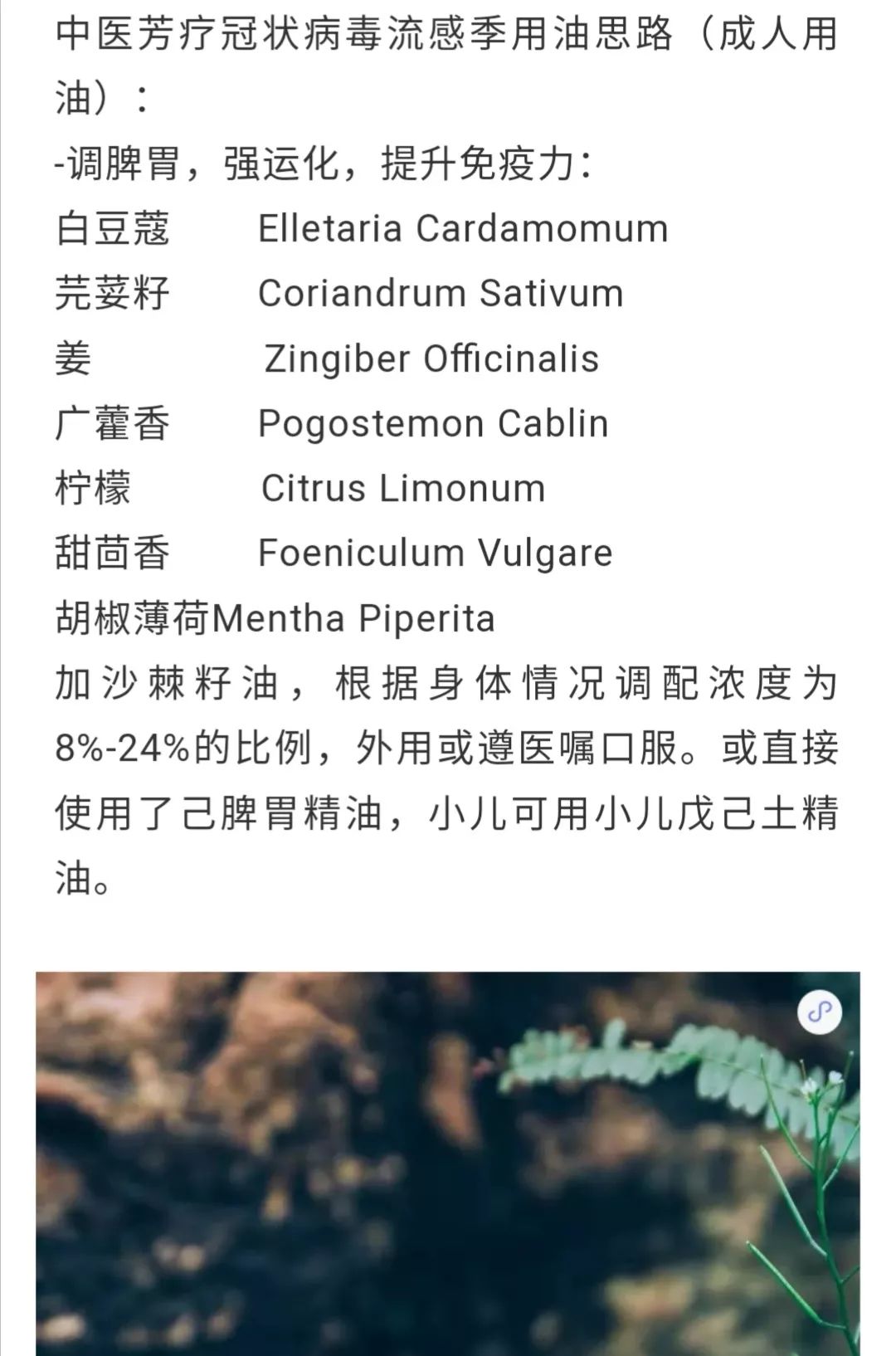Viewport: 896px width, 1356px height.
Task: Tap the mini-program link icon on the image
Action: [820, 1012]
